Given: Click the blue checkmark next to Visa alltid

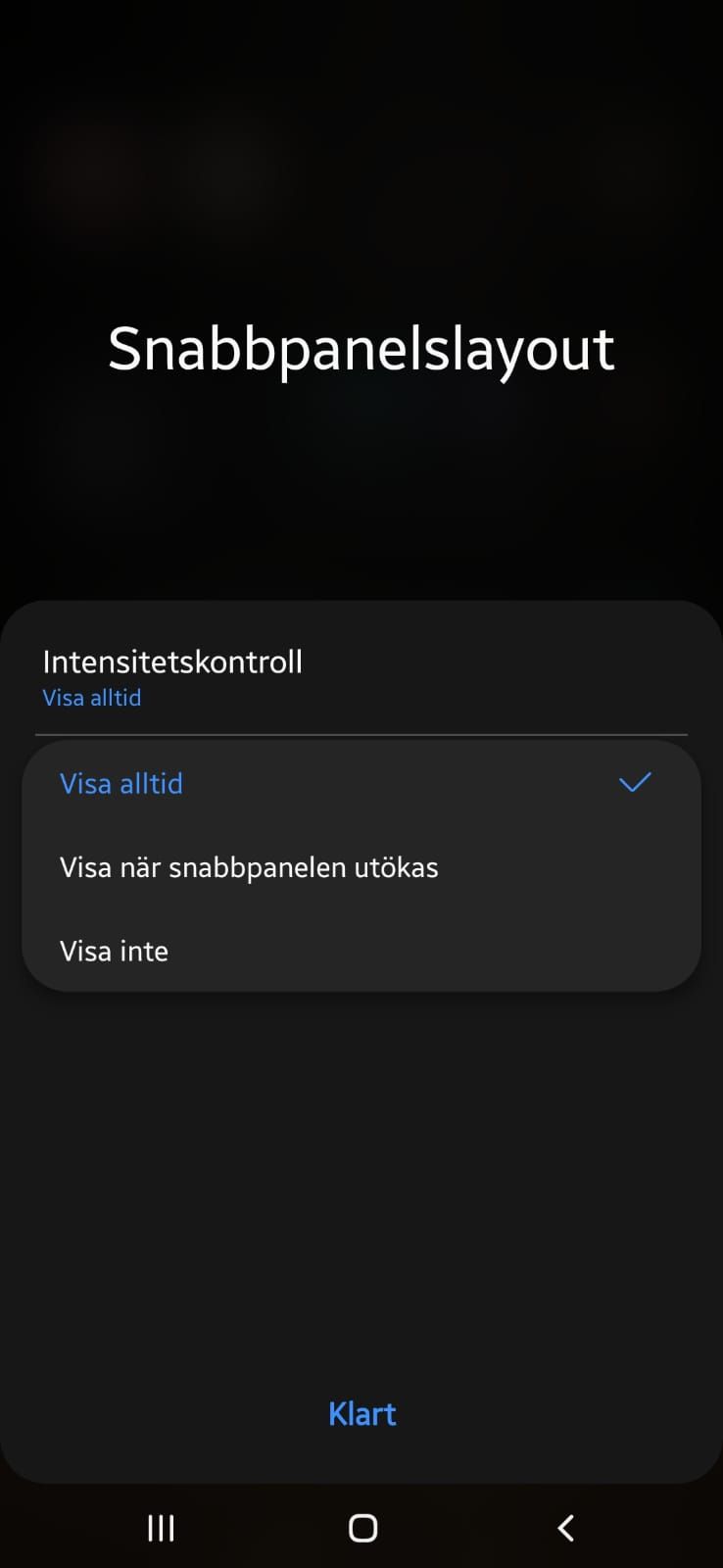Looking at the screenshot, I should (x=634, y=782).
